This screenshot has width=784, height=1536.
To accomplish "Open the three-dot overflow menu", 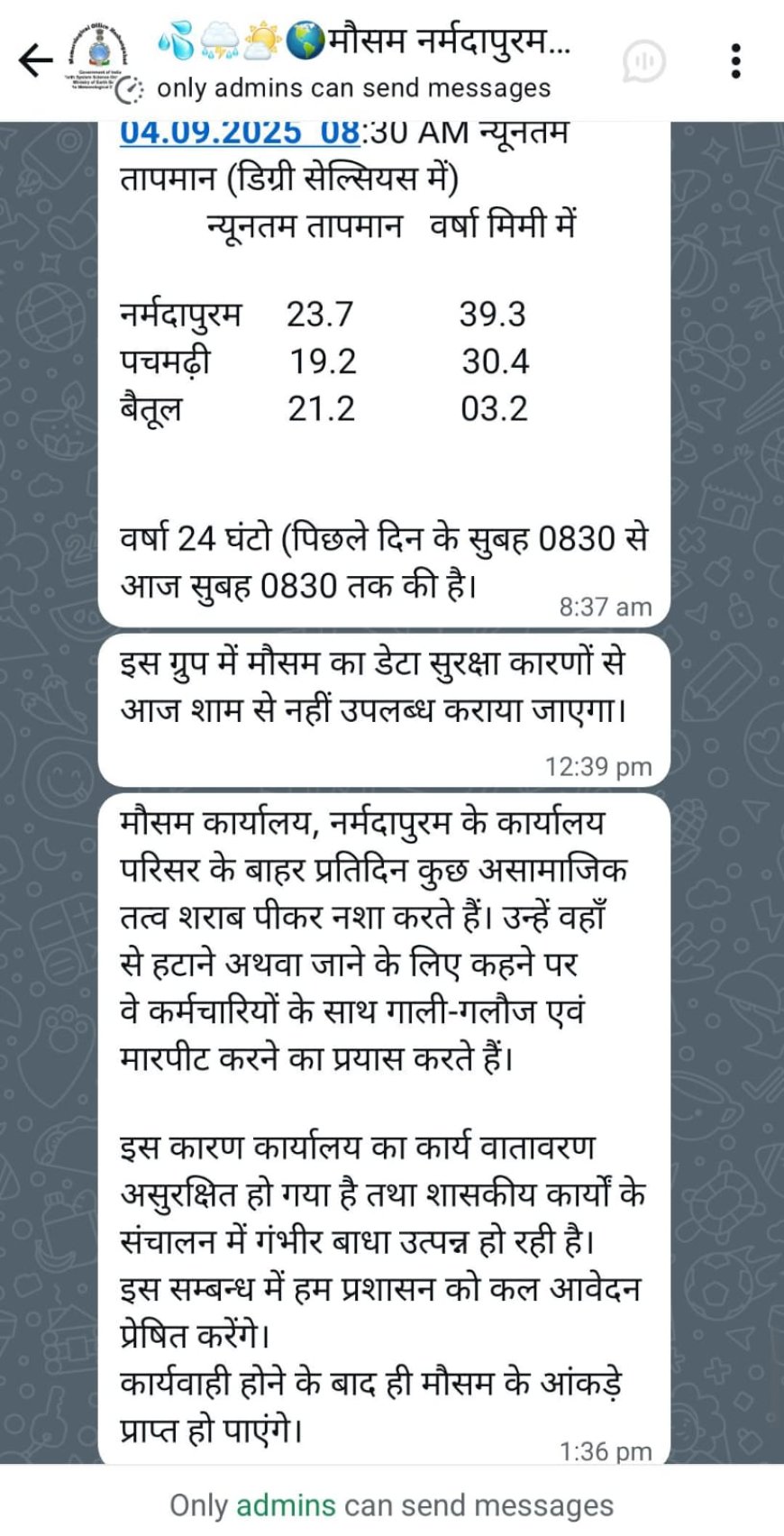I will tap(736, 61).
